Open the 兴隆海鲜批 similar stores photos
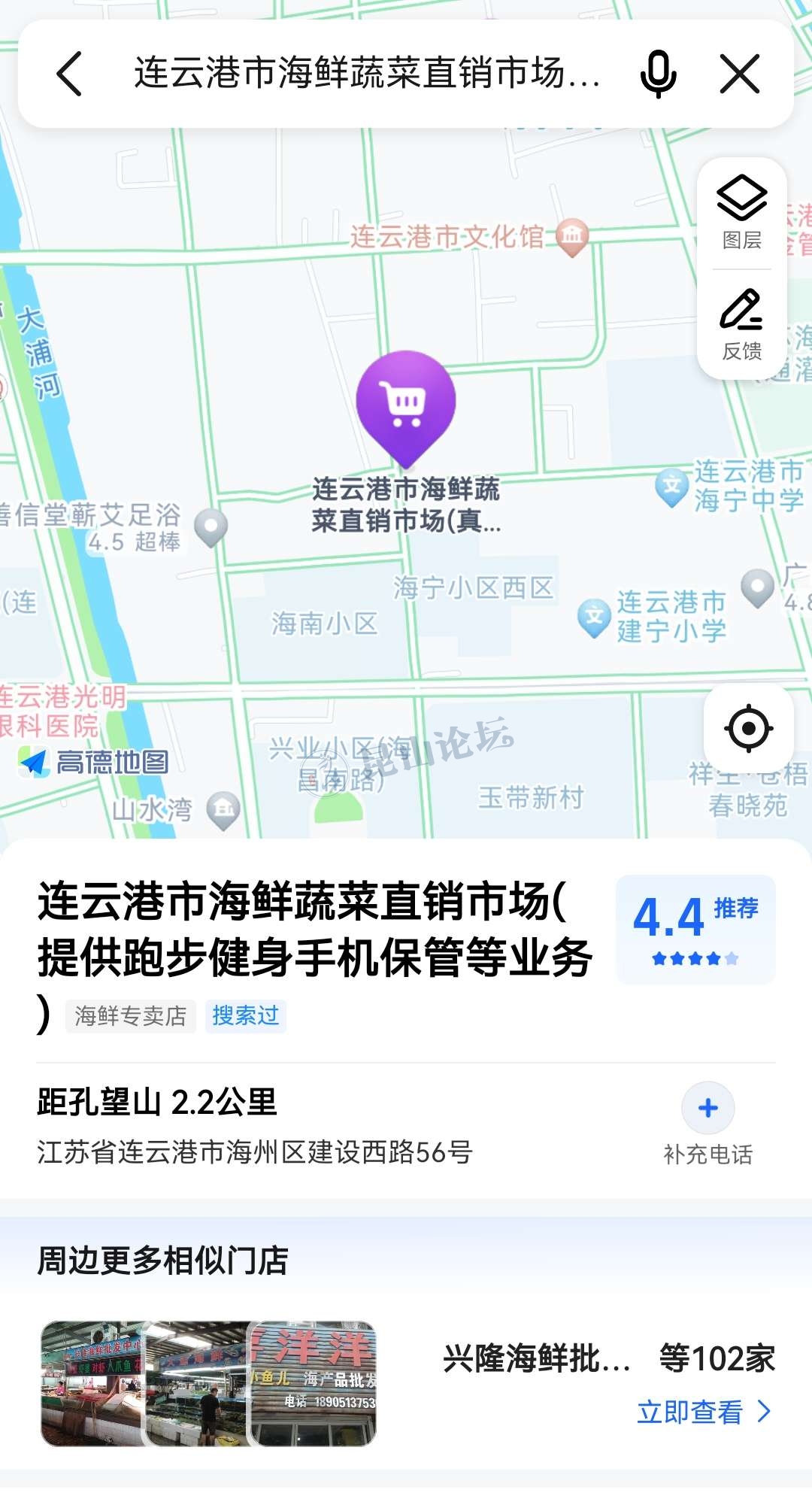The width and height of the screenshot is (812, 1511). pyautogui.click(x=208, y=1383)
